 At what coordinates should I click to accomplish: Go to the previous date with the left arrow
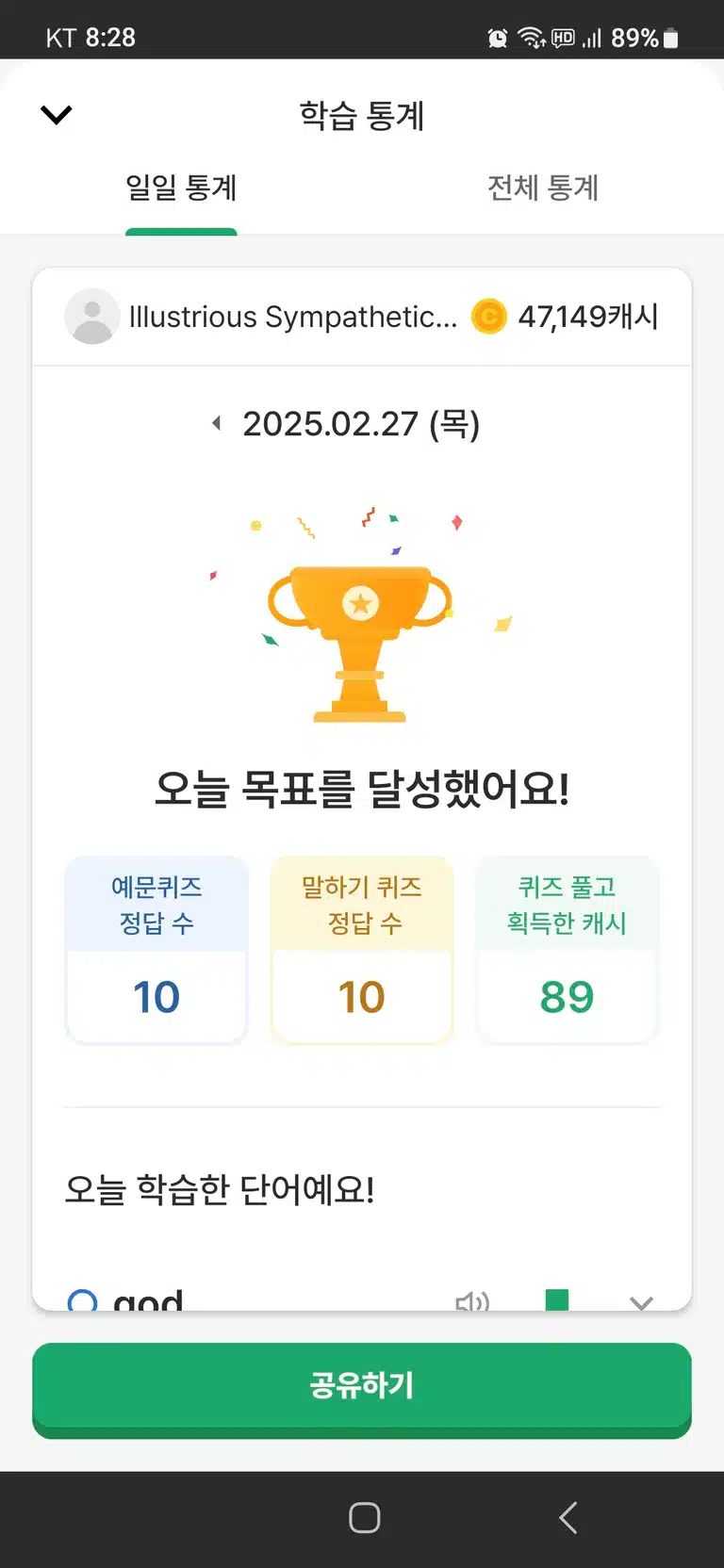217,423
